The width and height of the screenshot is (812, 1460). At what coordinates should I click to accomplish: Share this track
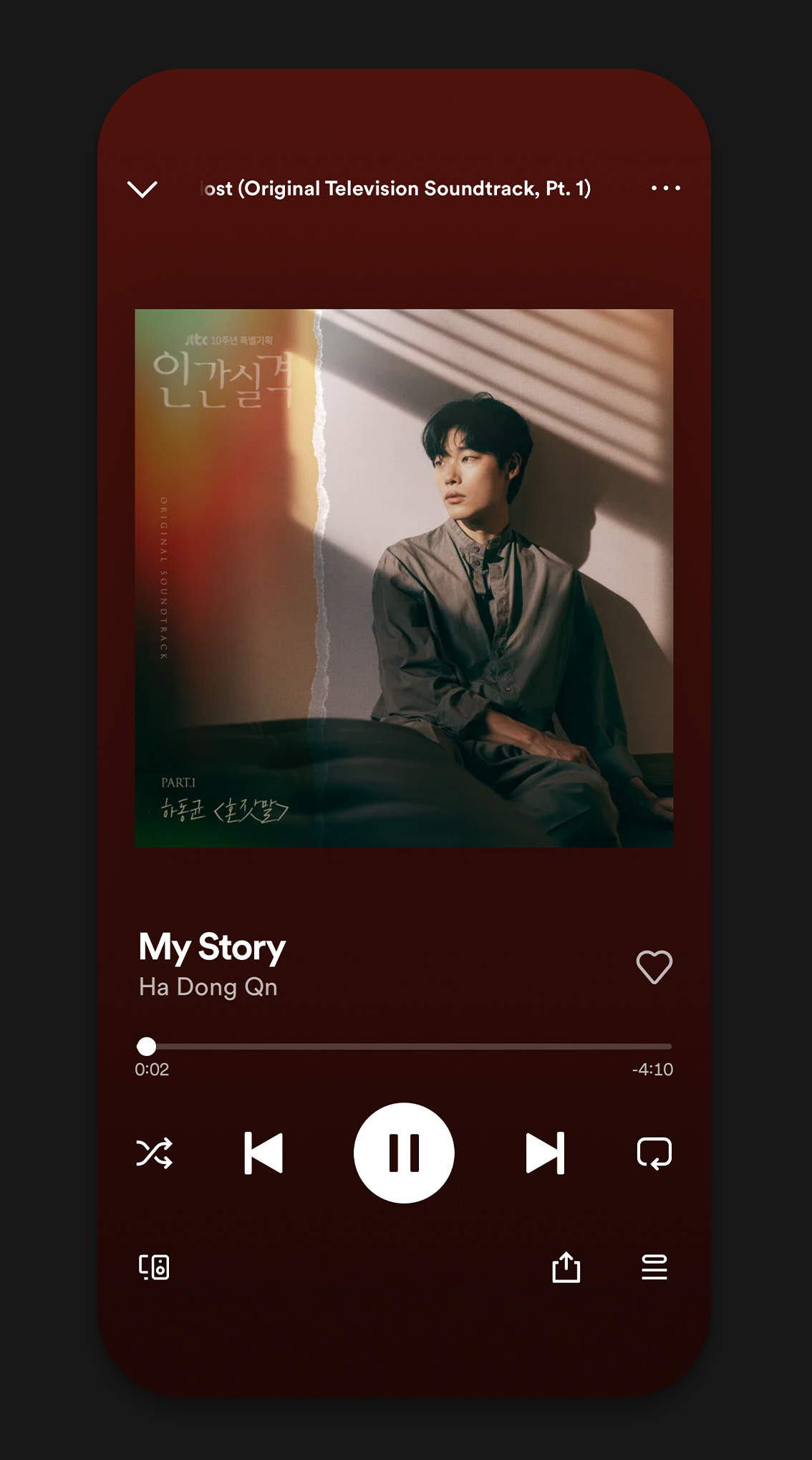[x=566, y=1267]
